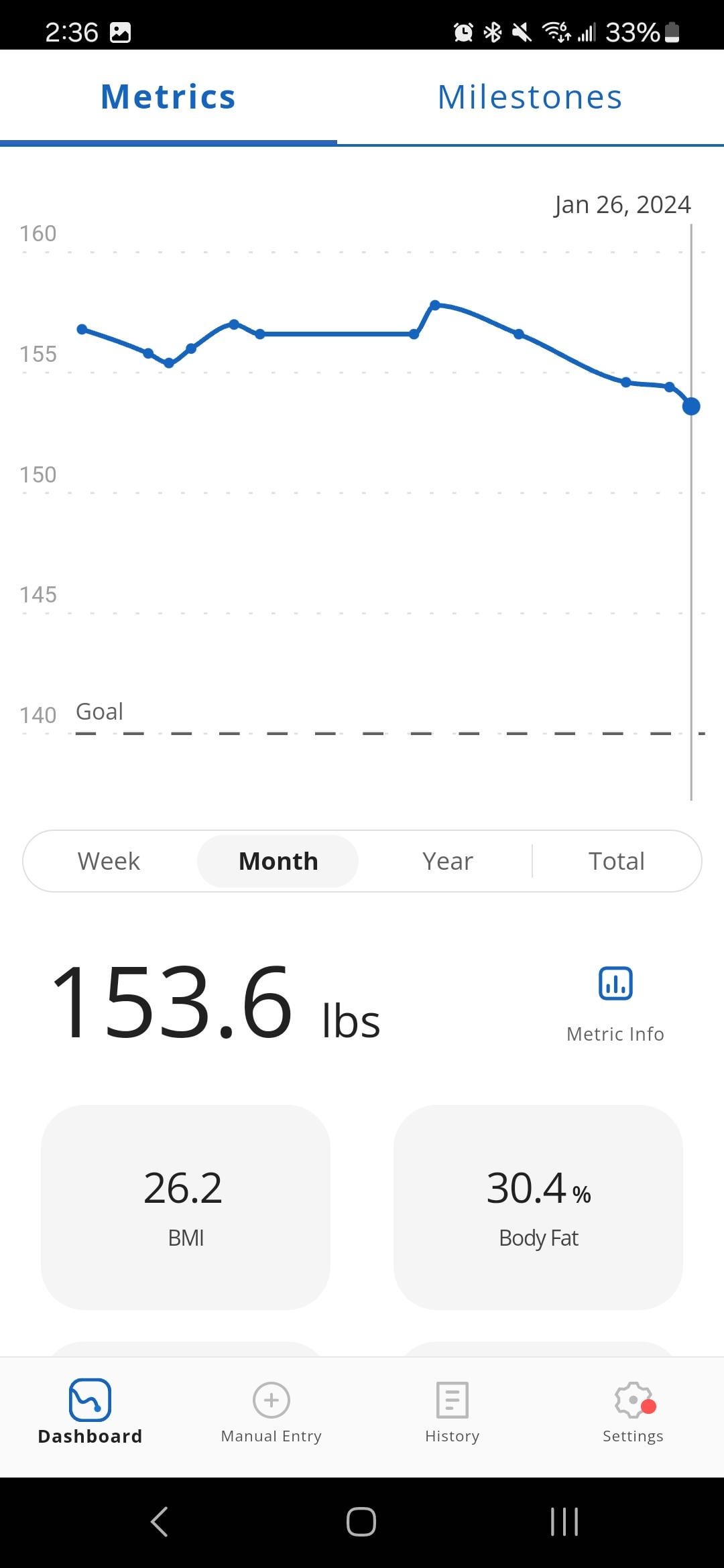This screenshot has height=1568, width=724.
Task: Open the Body Fat card
Action: click(x=538, y=1207)
